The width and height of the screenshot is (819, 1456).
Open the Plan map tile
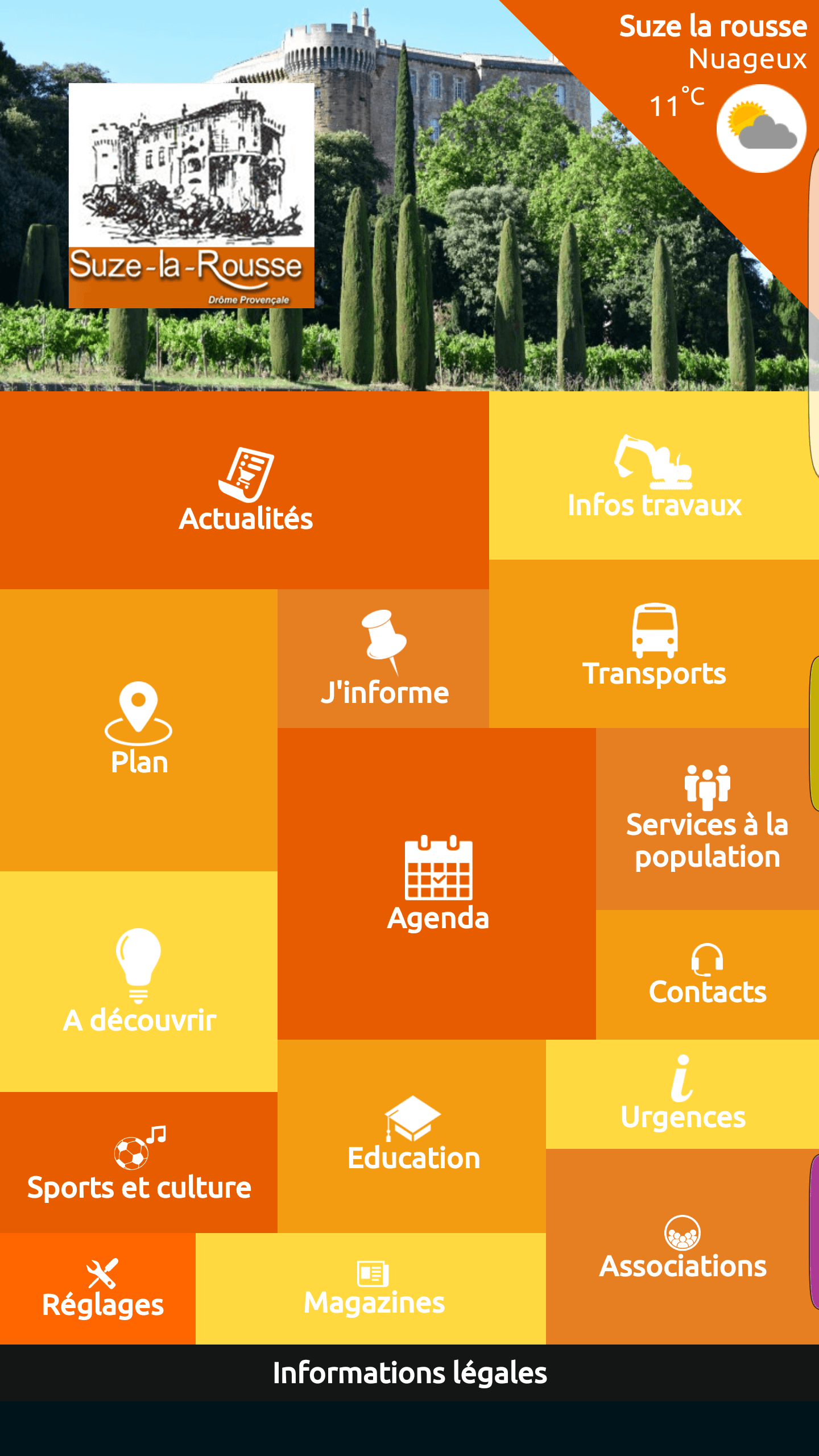pos(139,730)
